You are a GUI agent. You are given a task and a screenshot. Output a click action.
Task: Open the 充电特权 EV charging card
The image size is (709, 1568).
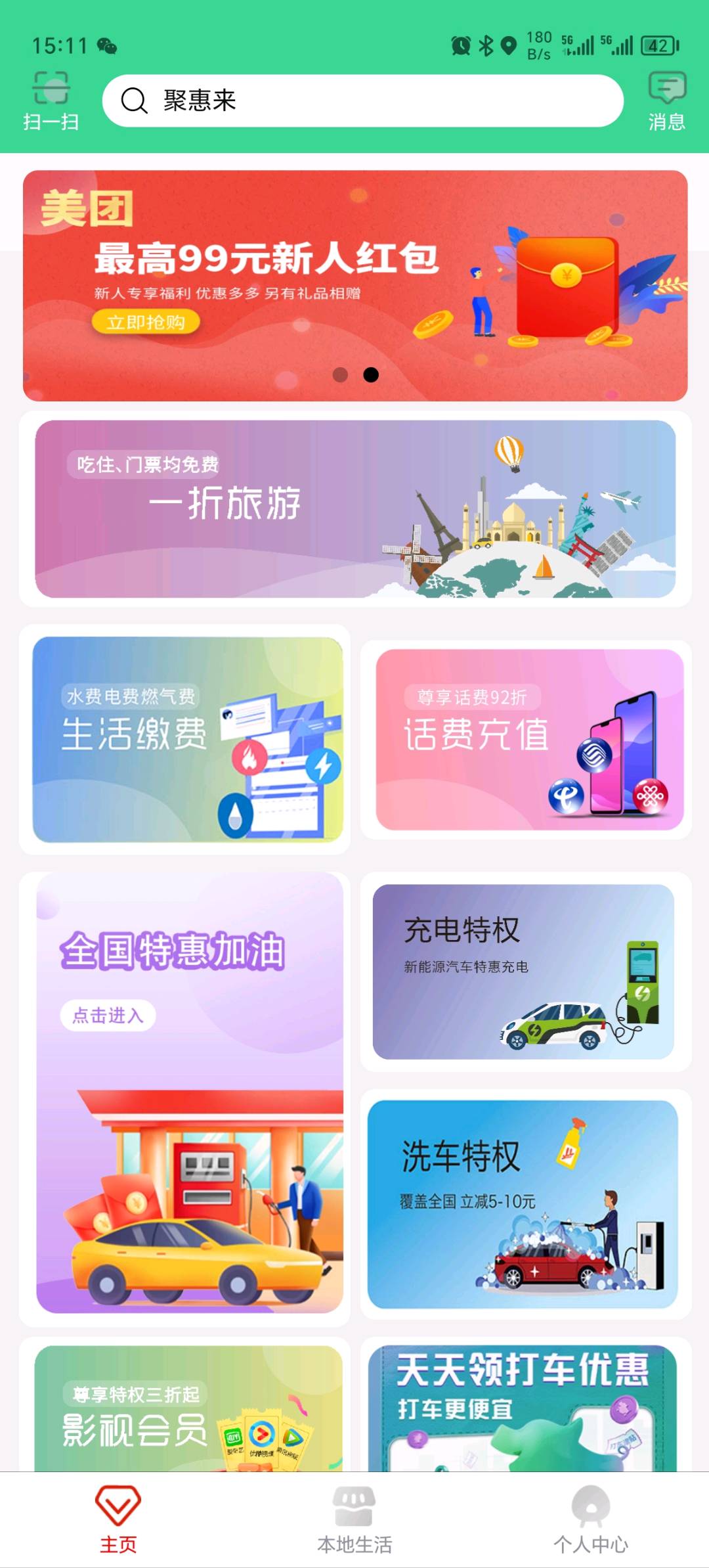523,971
